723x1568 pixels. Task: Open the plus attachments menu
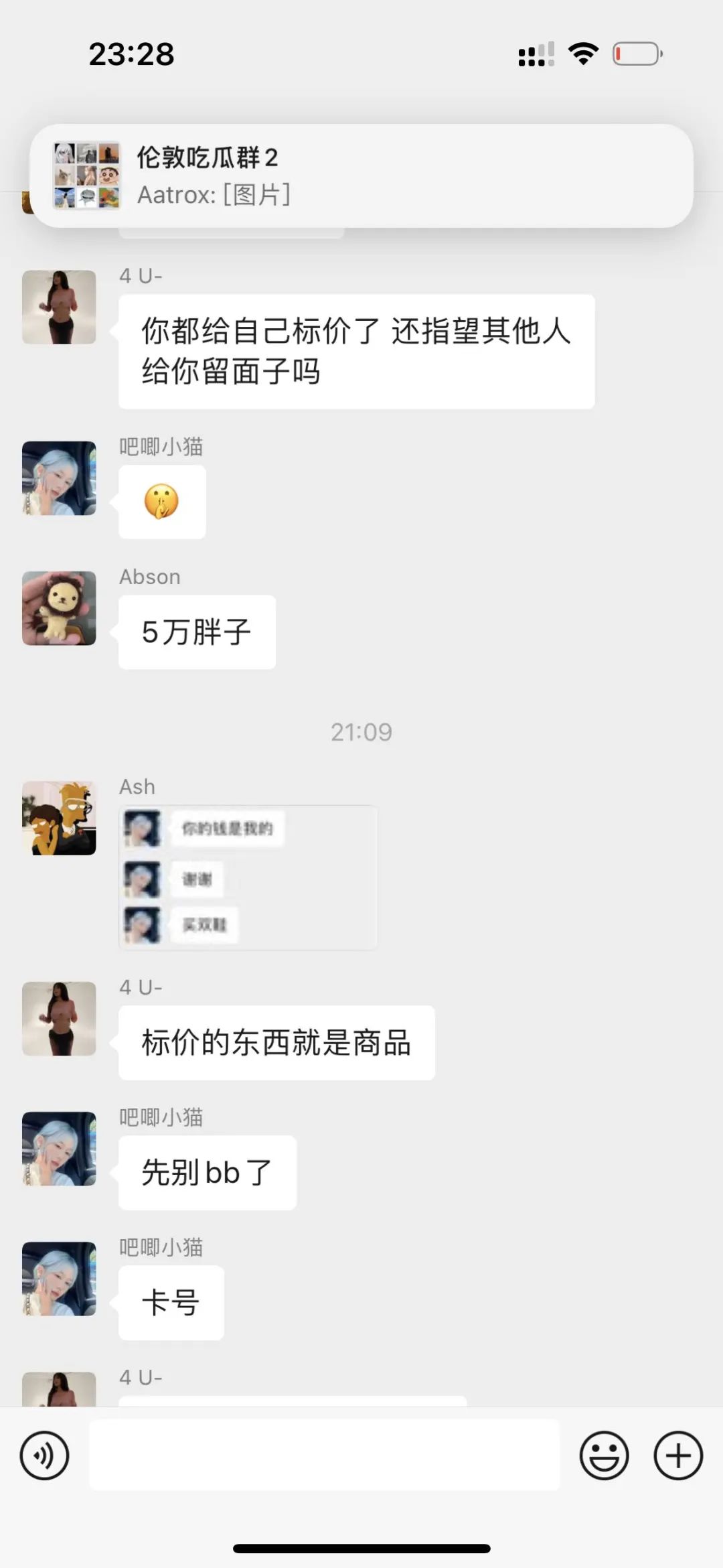tap(678, 1455)
